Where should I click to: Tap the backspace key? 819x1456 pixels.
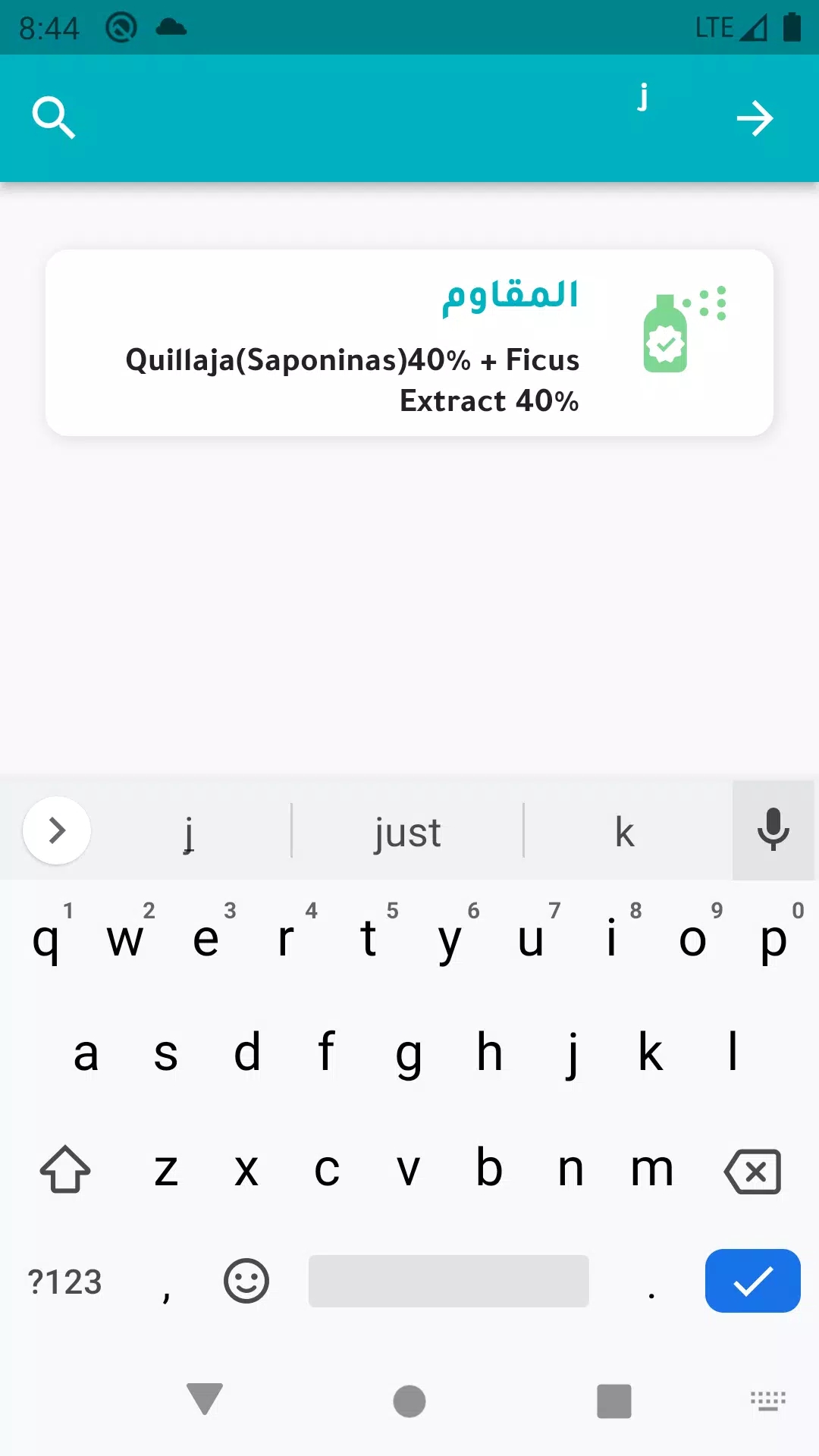(x=752, y=1171)
